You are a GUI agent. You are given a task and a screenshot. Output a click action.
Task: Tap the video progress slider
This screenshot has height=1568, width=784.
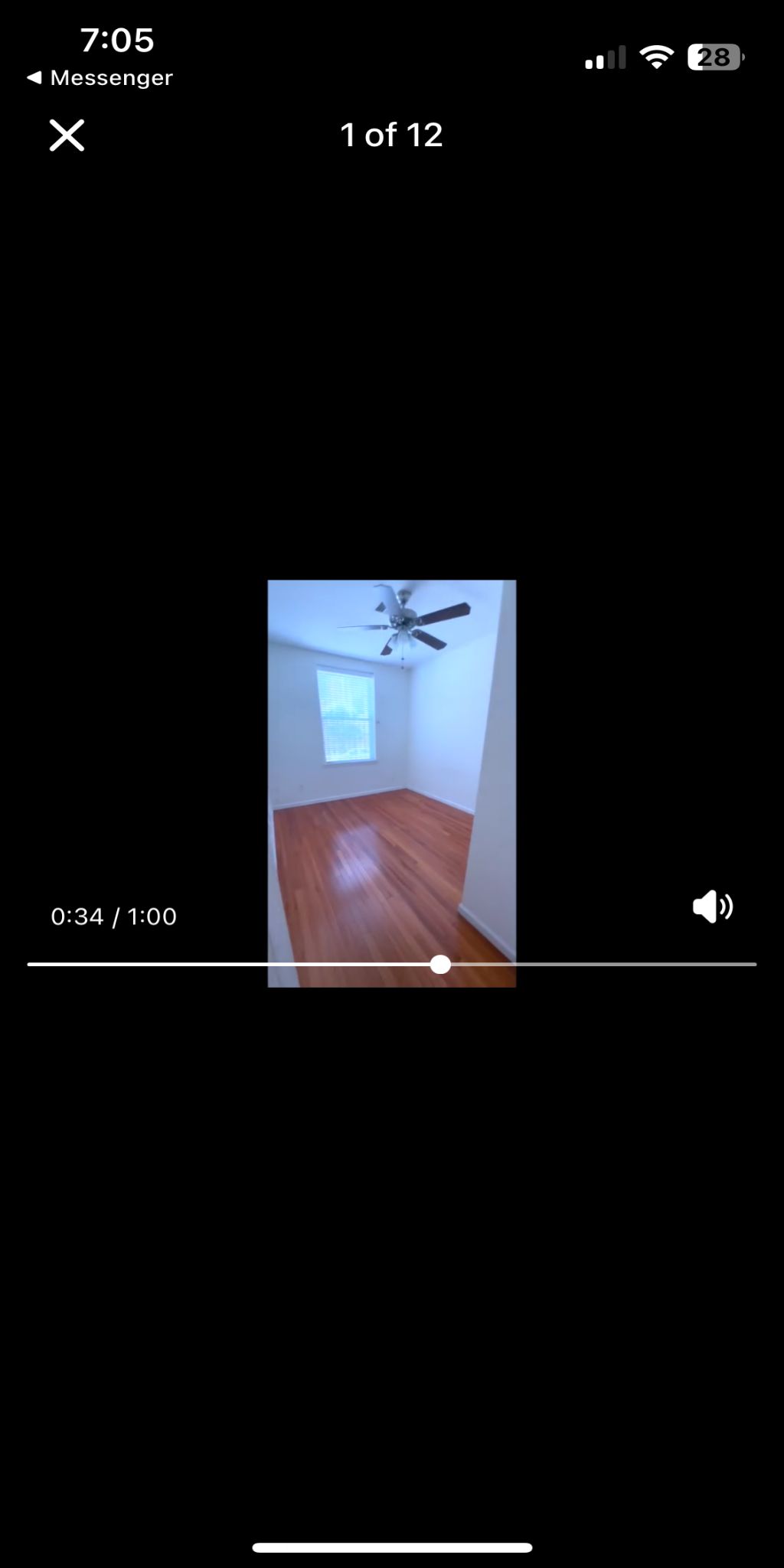coord(440,965)
